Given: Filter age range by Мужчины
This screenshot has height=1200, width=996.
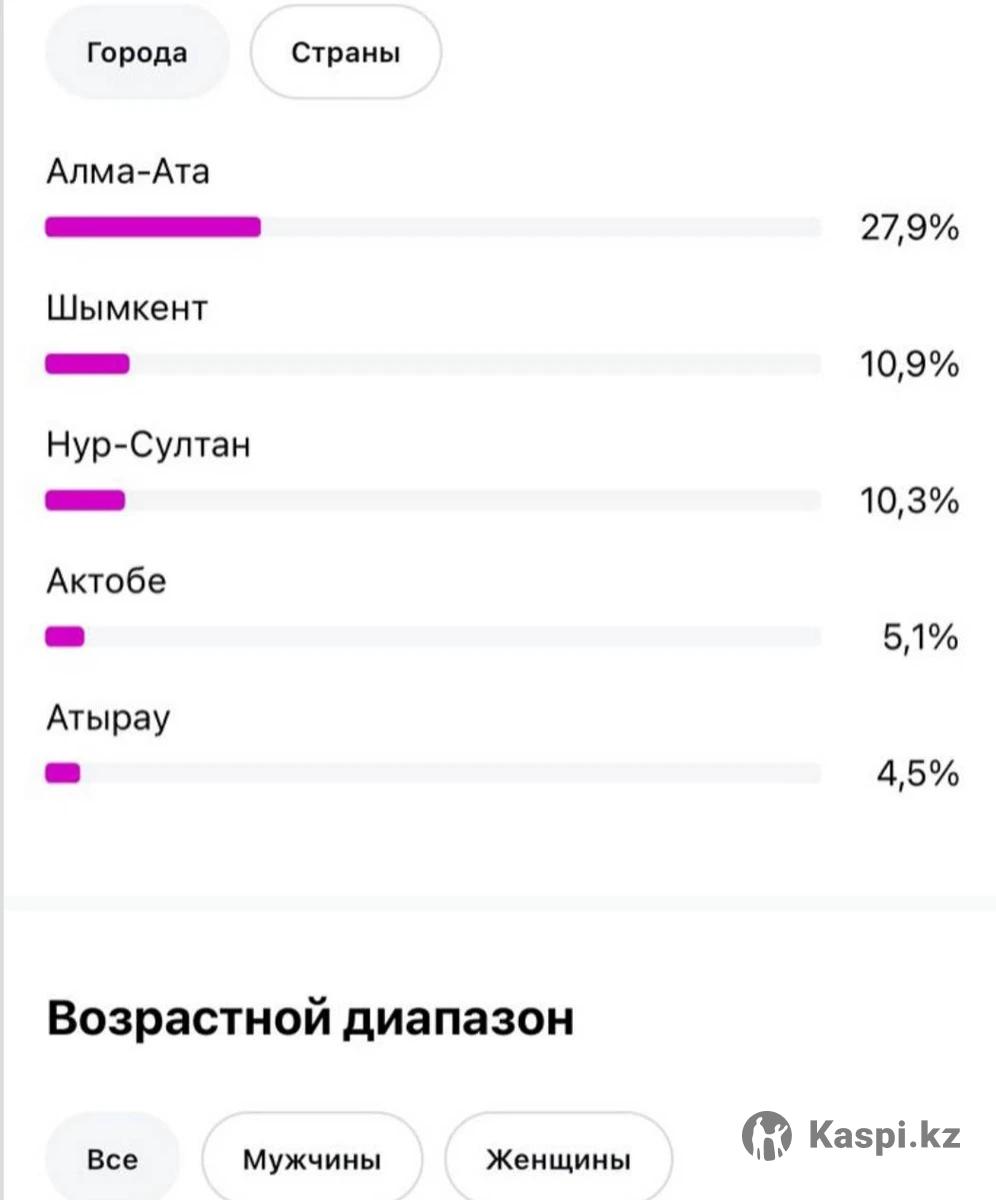Looking at the screenshot, I should pos(311,1160).
